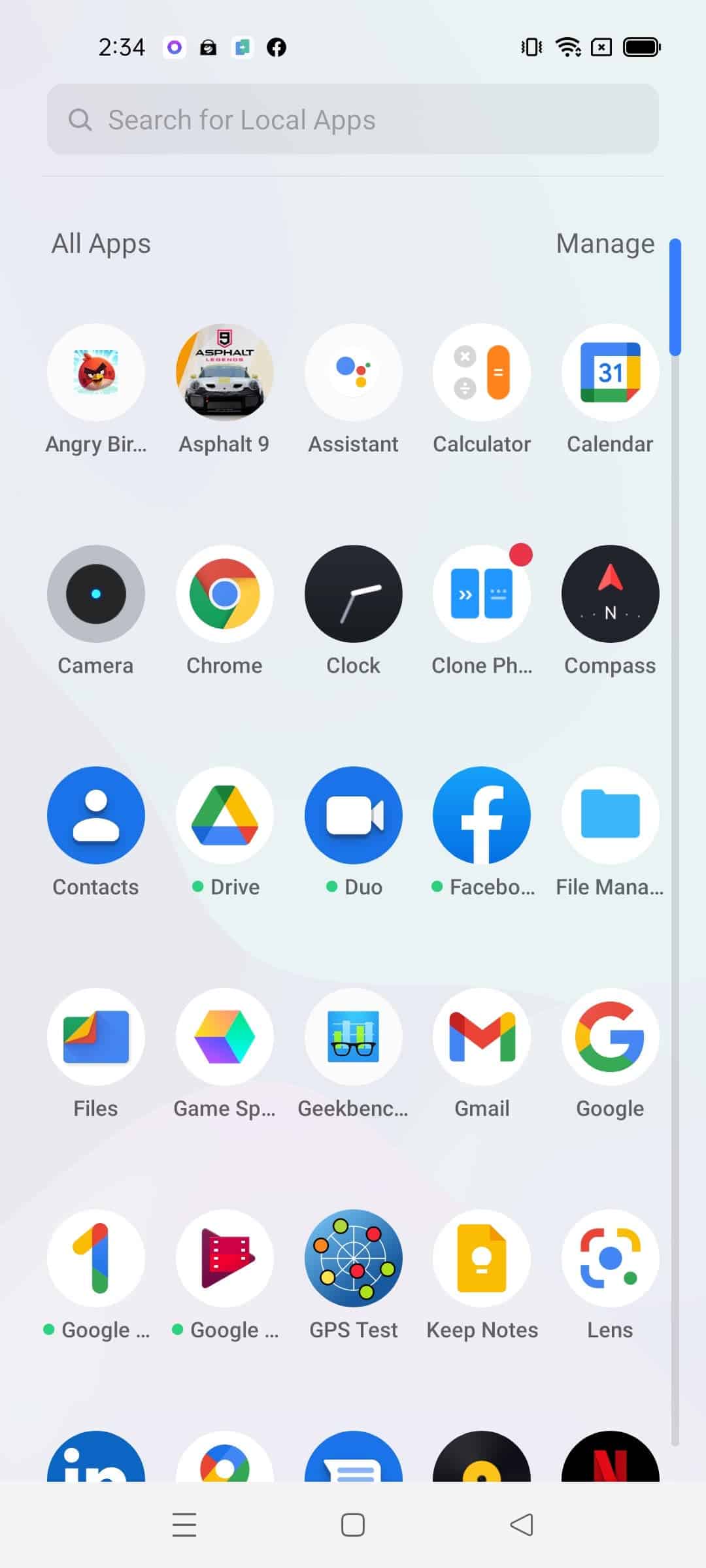706x1568 pixels.
Task: Open the Calculator app
Action: tap(482, 372)
